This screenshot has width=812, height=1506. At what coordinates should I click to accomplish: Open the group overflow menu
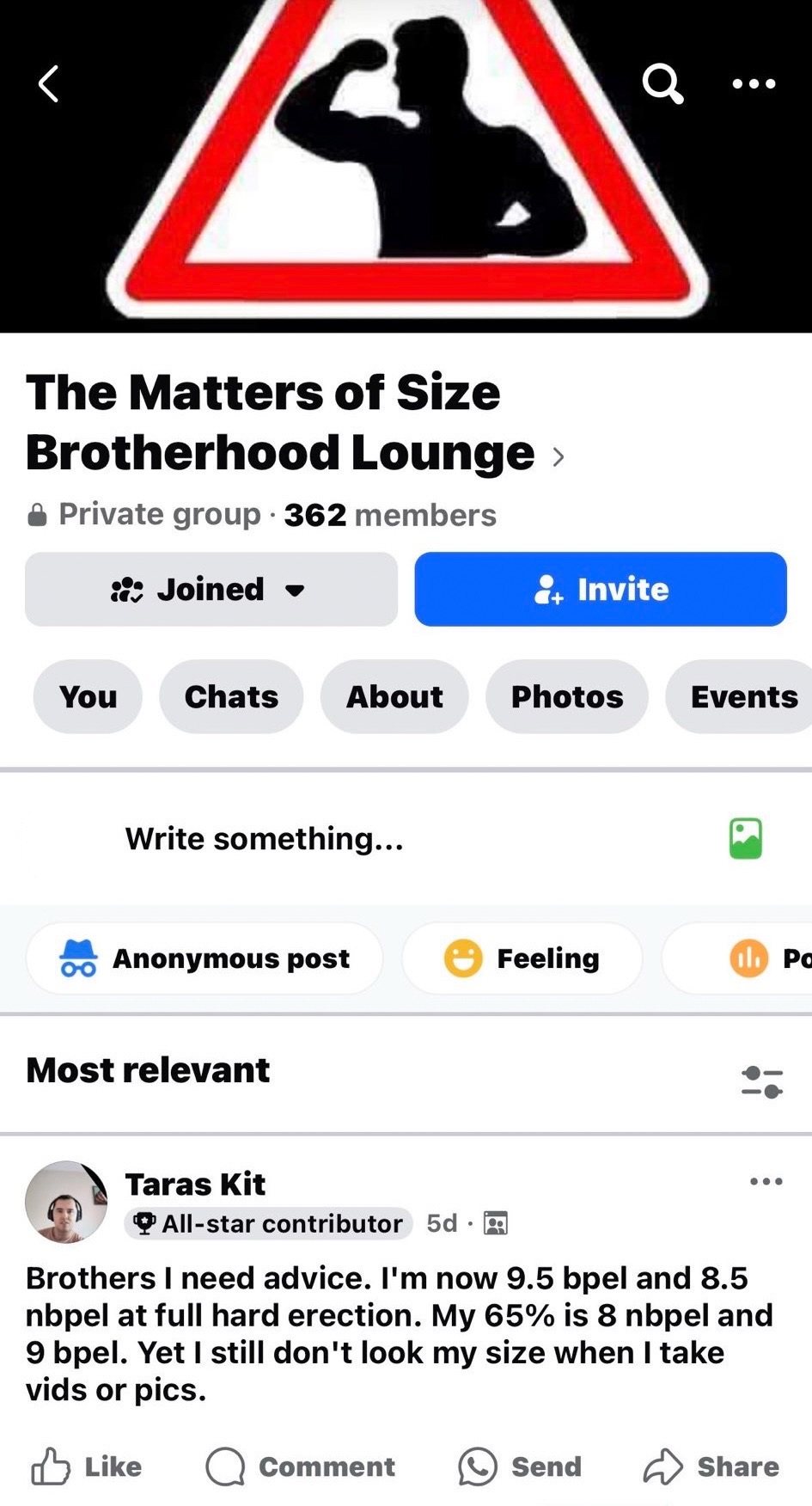(x=754, y=84)
